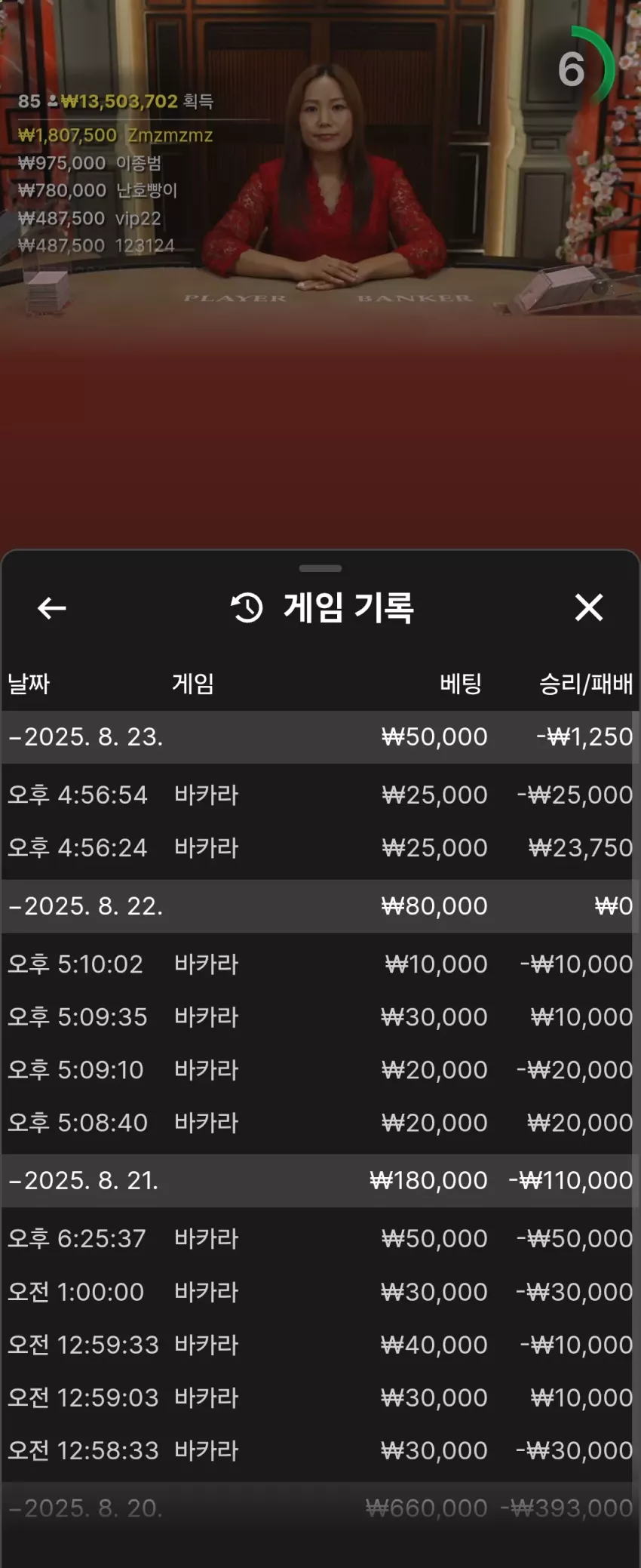Open the 오후 4:56:54 baccarat round

click(x=320, y=795)
